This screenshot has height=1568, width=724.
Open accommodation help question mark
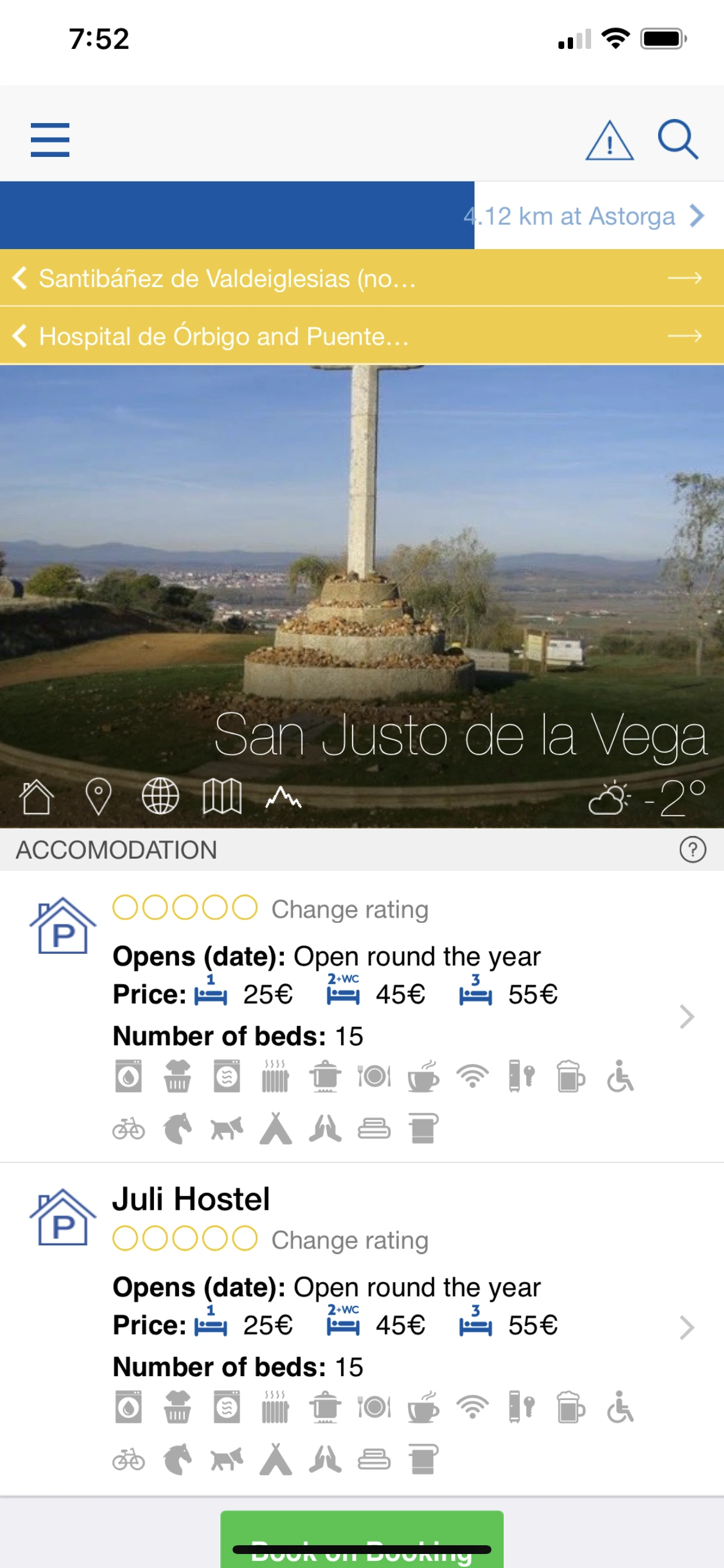[693, 850]
